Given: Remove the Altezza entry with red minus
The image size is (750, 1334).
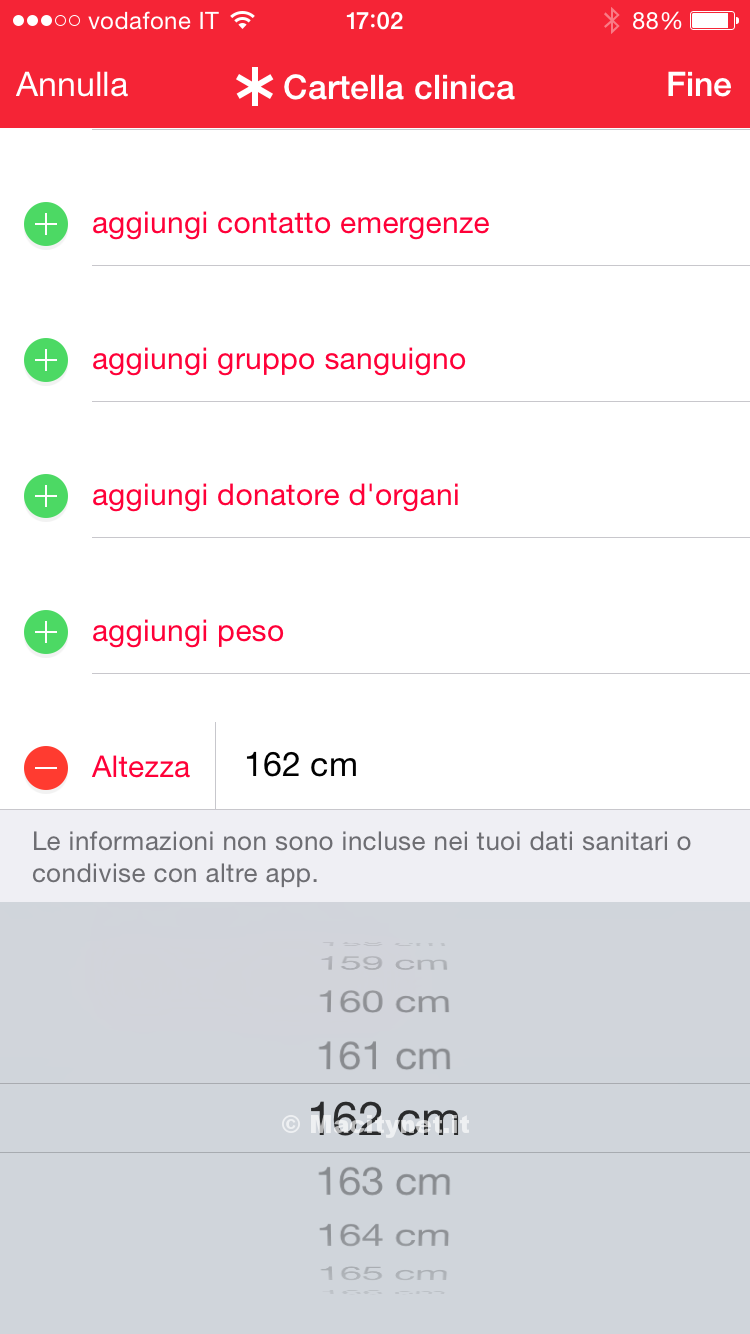Looking at the screenshot, I should click(x=46, y=768).
